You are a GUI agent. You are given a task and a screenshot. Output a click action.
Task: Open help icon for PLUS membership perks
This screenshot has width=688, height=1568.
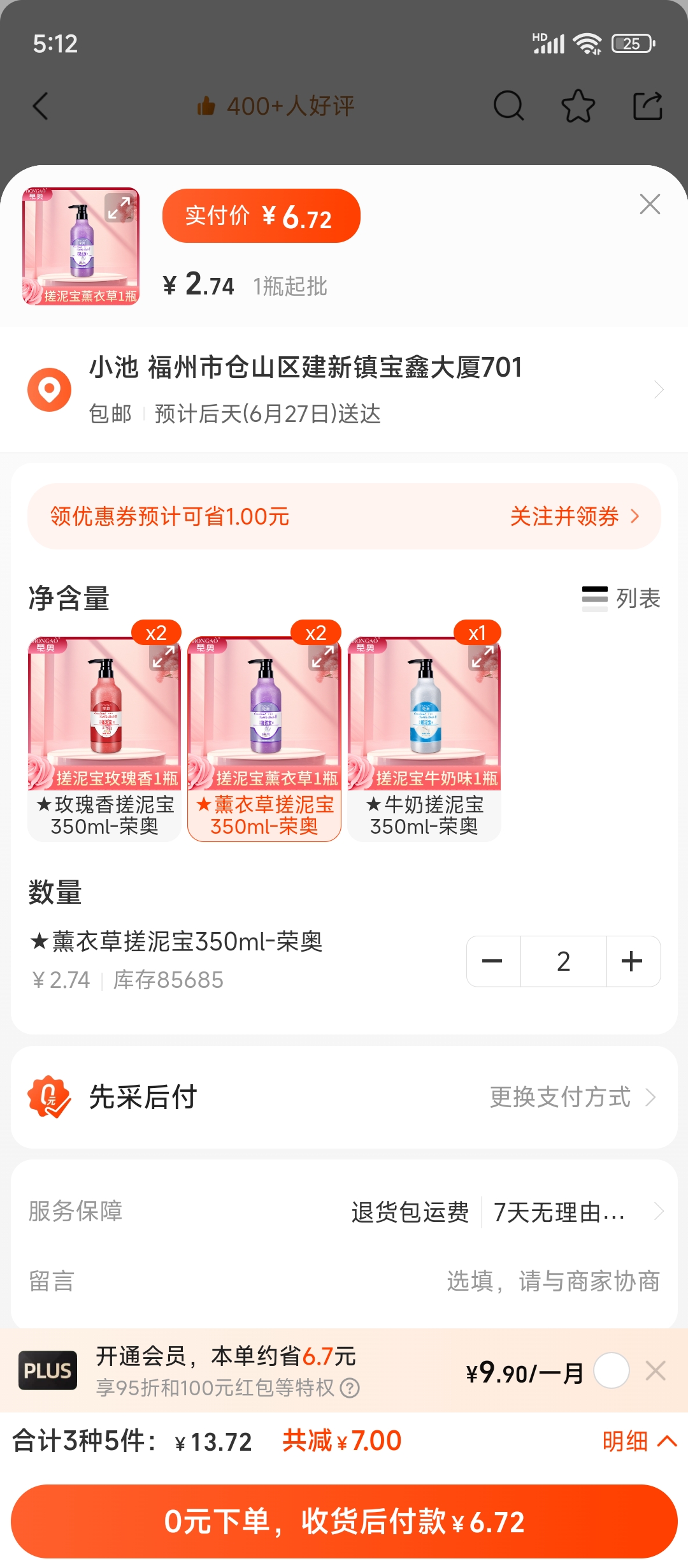pos(350,1388)
